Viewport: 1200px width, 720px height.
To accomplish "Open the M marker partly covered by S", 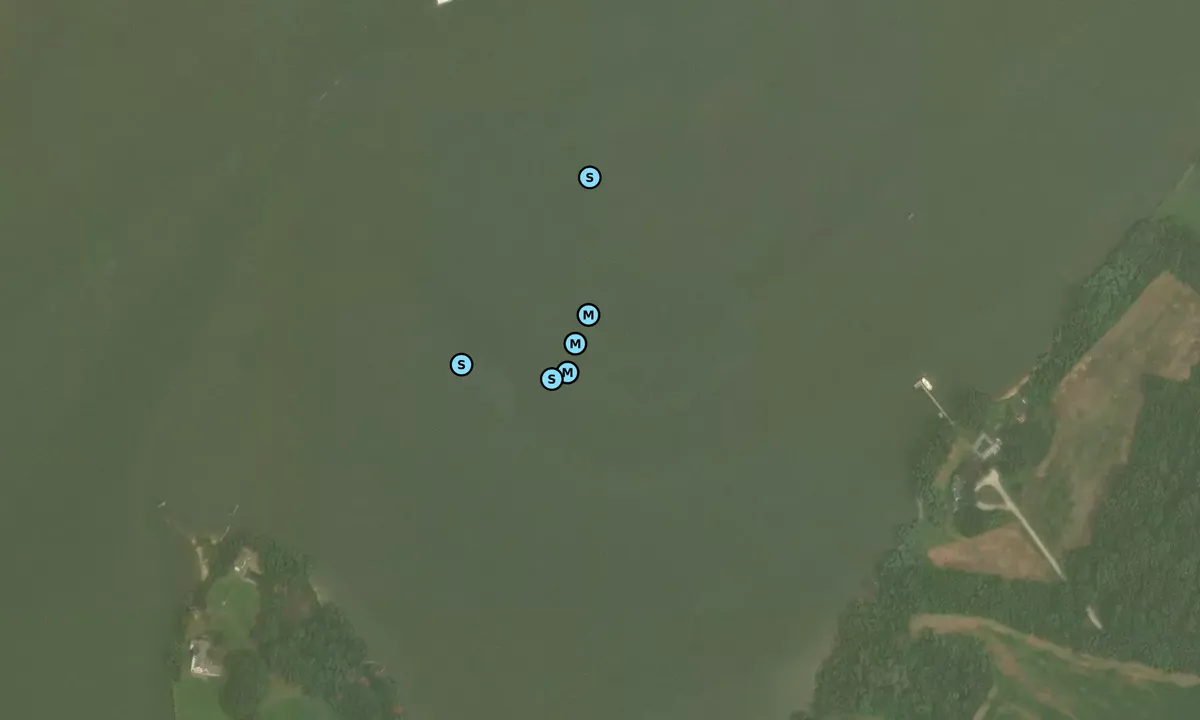I will tap(570, 372).
